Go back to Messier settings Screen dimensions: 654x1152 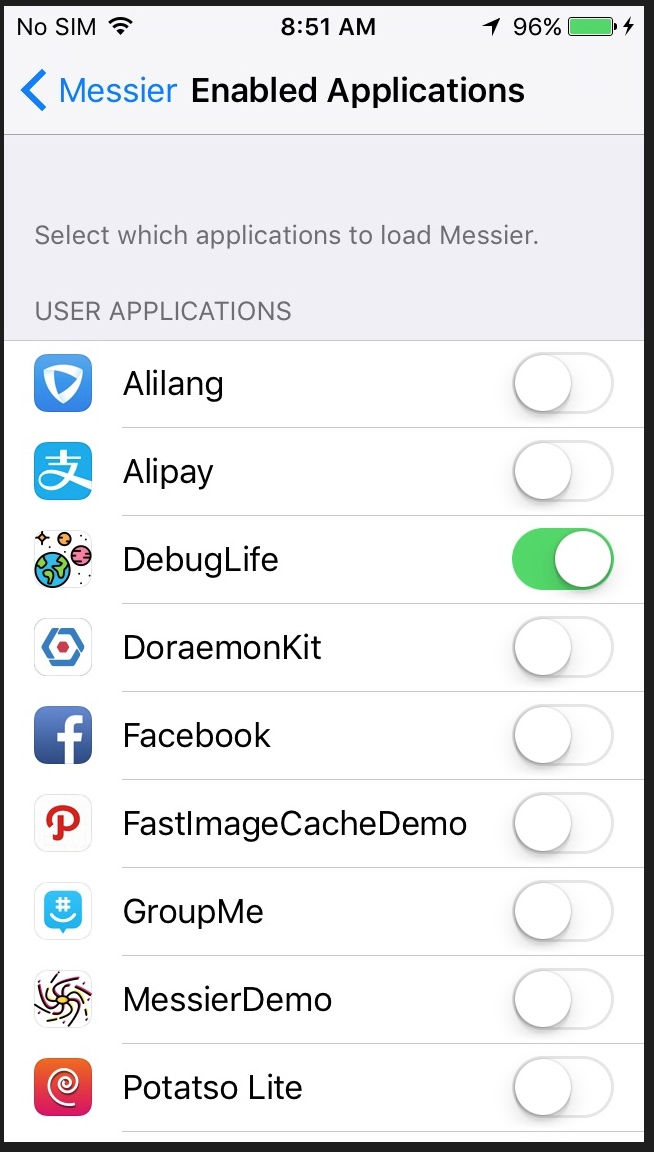coord(98,91)
